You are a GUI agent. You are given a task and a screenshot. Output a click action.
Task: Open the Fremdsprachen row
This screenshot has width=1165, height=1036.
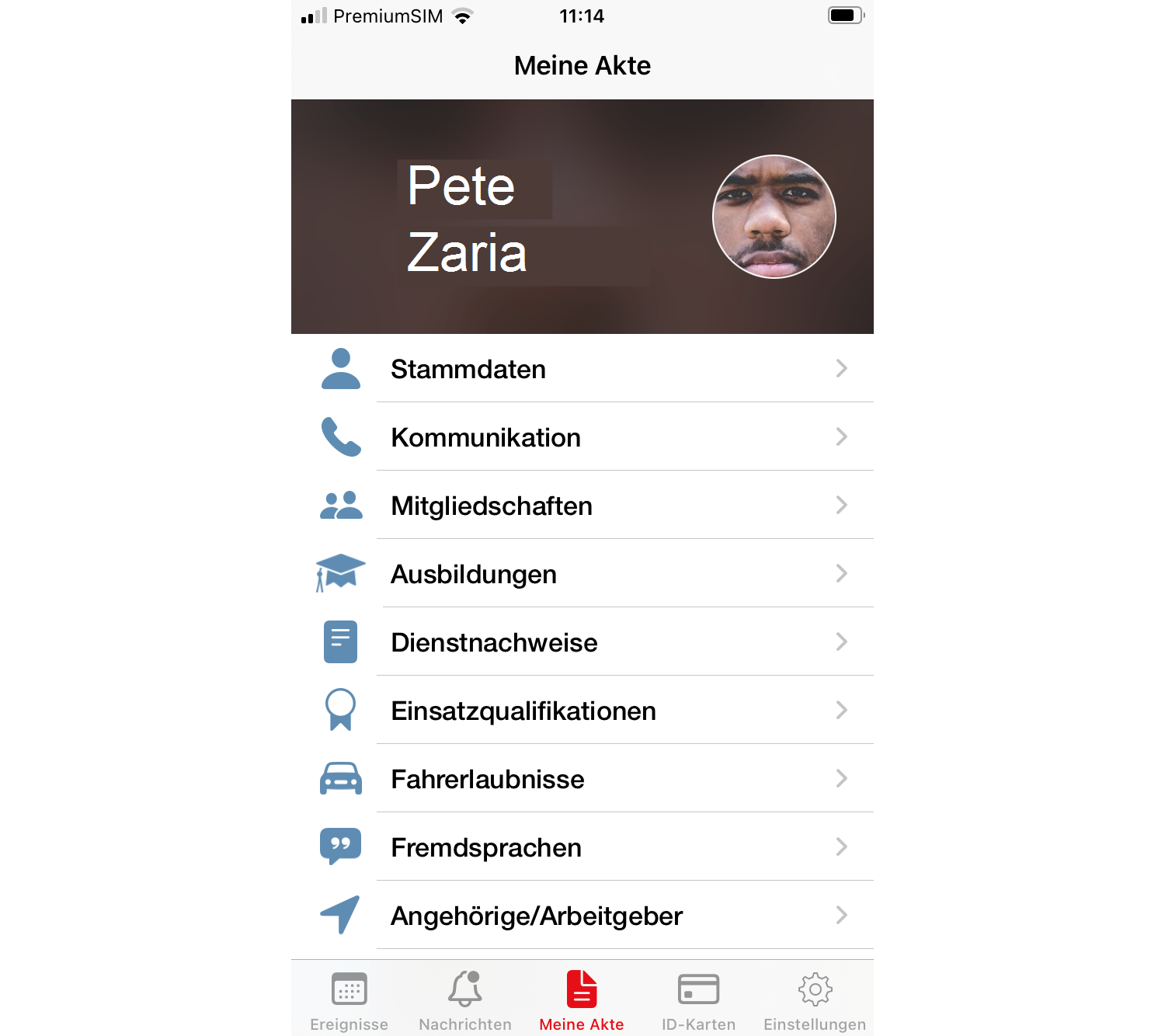(x=582, y=847)
